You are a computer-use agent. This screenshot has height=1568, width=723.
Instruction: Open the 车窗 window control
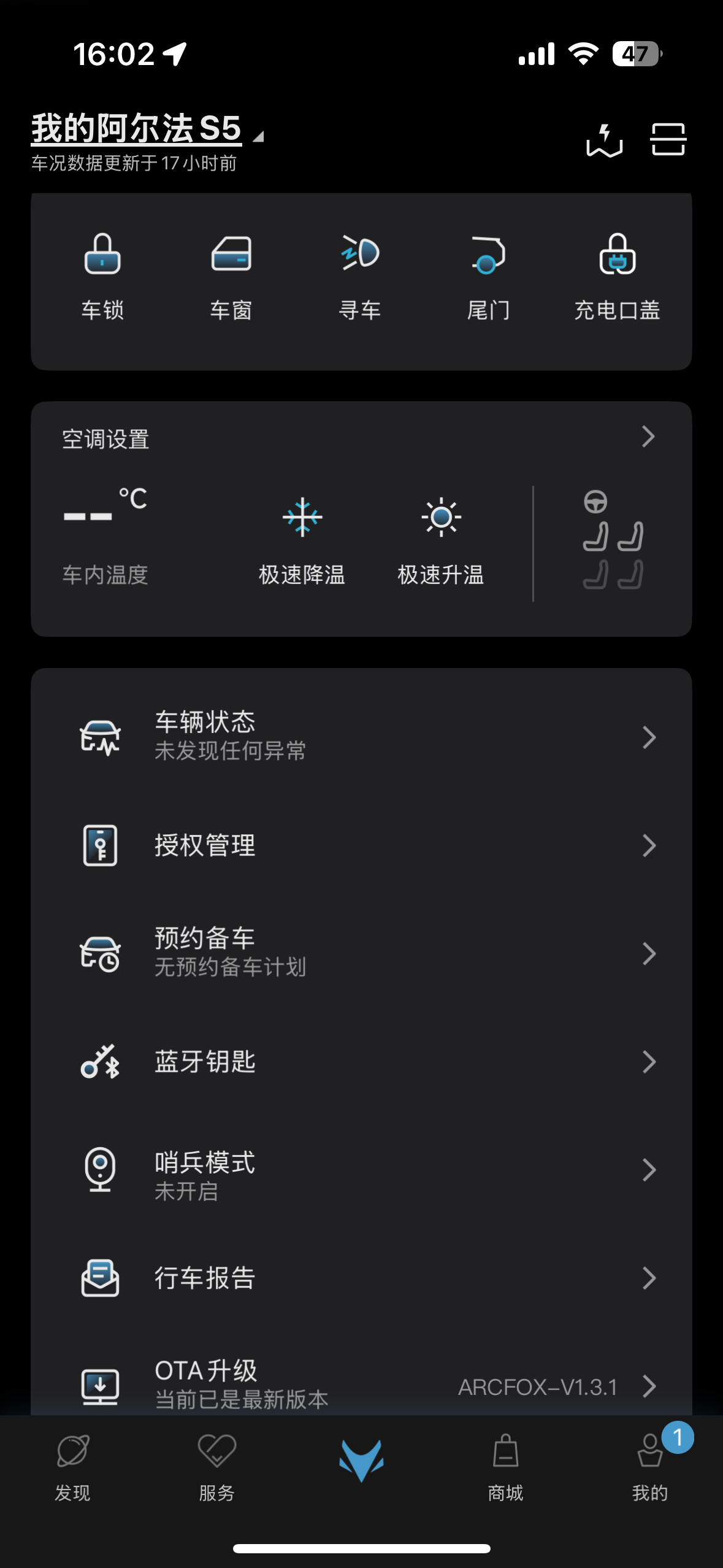point(231,276)
